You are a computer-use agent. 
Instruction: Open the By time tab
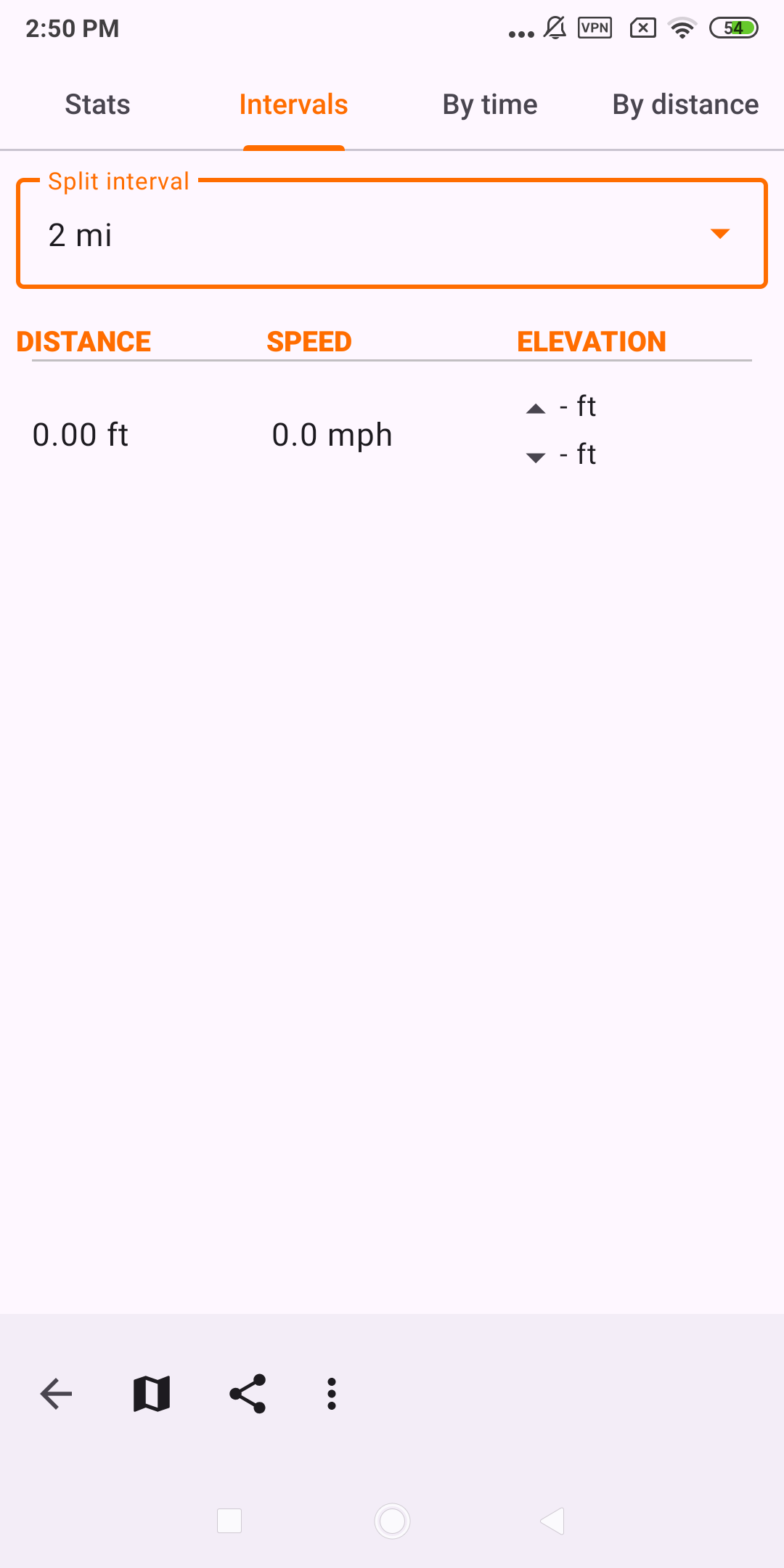click(x=490, y=105)
